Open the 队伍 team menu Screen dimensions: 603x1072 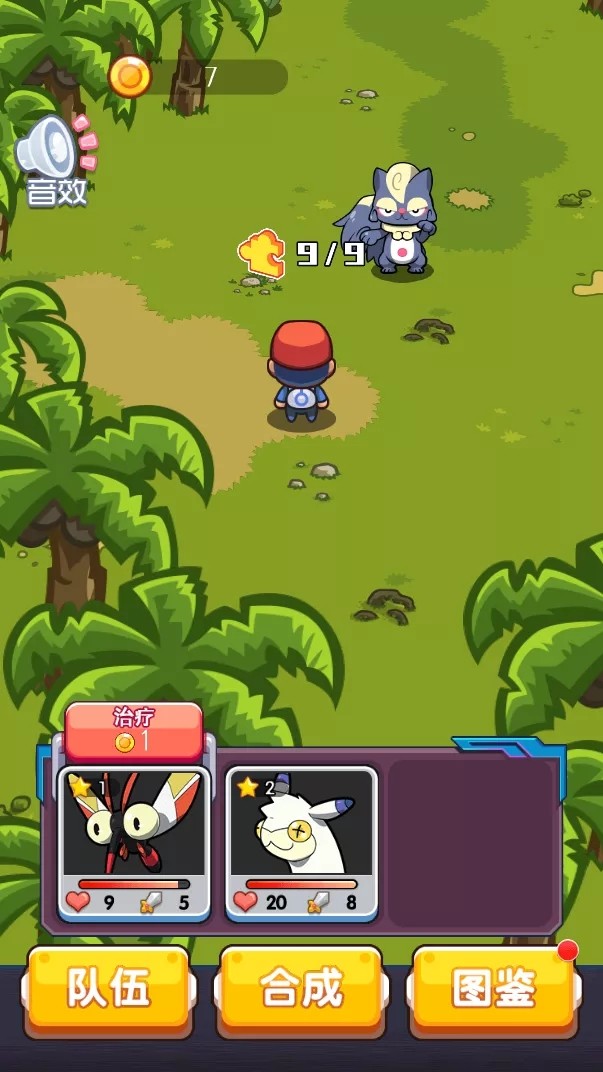pos(109,990)
